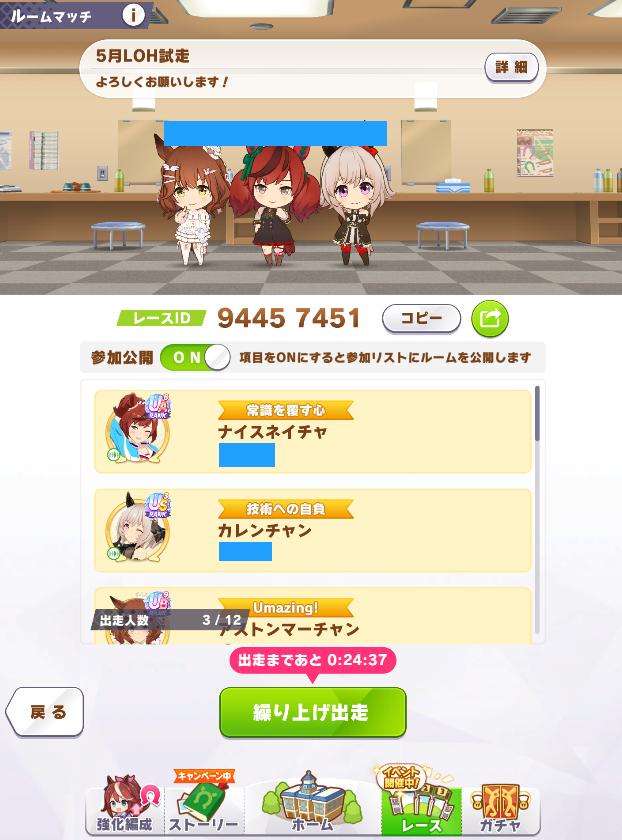622x840 pixels.
Task: Select the レース tab
Action: [420, 805]
